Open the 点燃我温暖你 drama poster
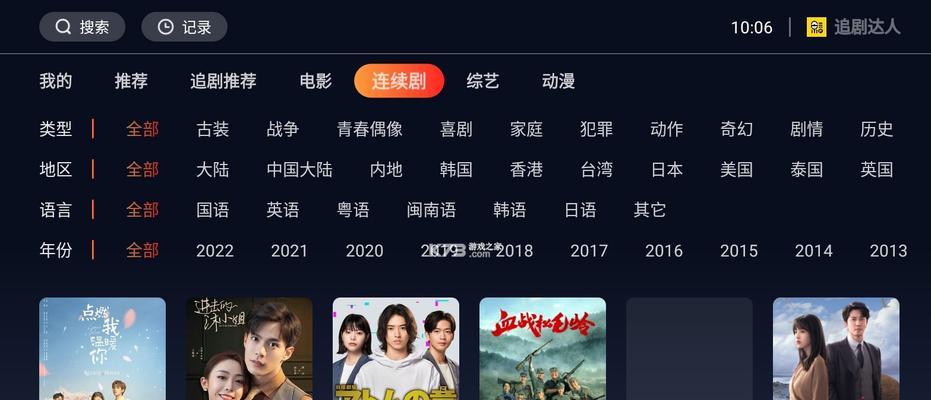 pos(102,350)
